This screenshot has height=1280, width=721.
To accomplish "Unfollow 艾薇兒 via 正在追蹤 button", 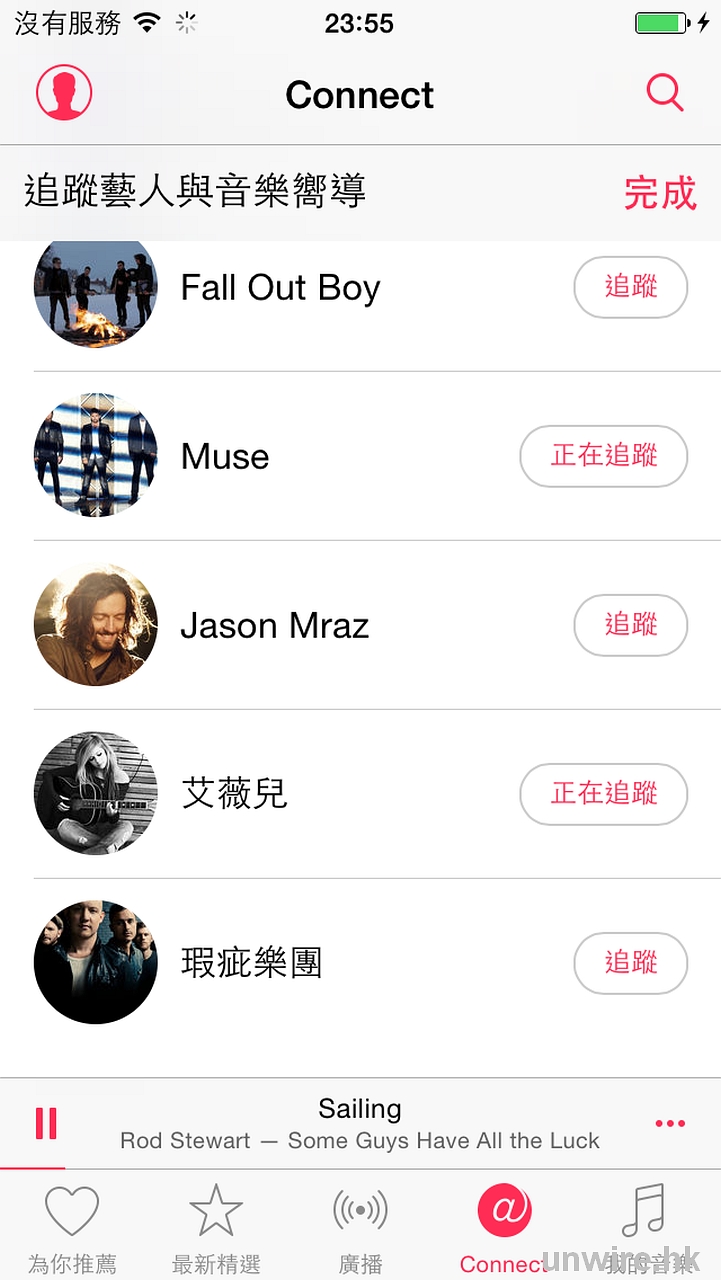I will [x=603, y=795].
